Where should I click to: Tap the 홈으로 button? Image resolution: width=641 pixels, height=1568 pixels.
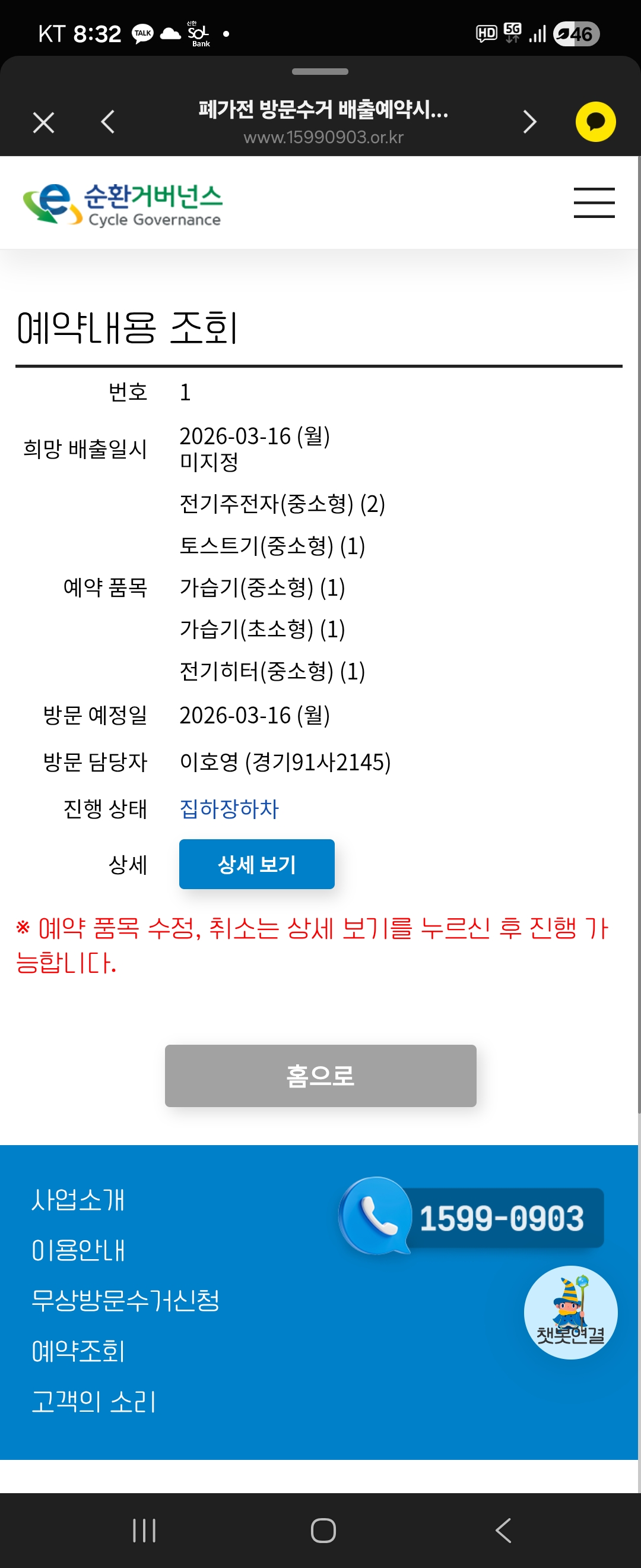click(320, 1076)
